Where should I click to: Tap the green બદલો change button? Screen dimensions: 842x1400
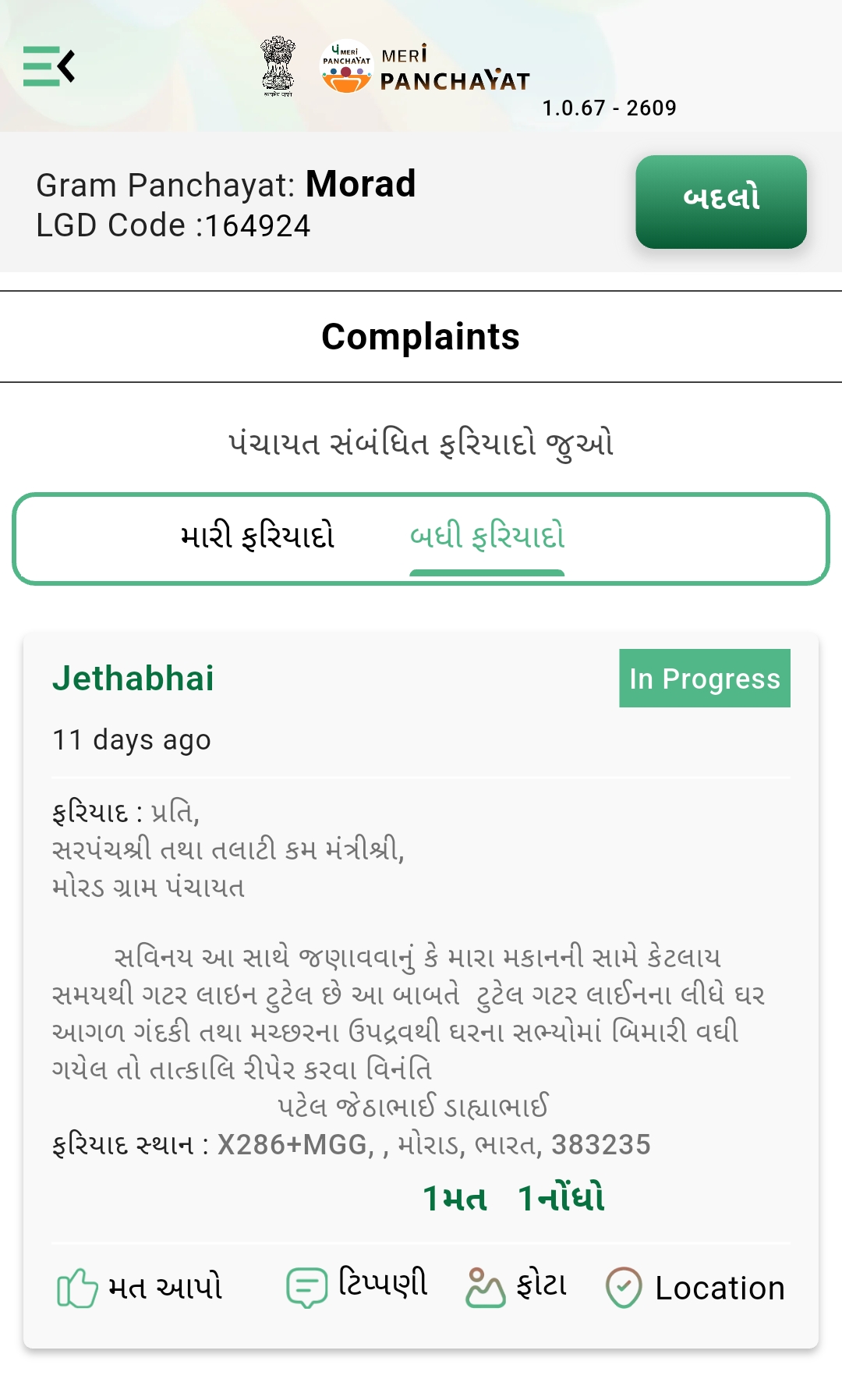pos(720,201)
